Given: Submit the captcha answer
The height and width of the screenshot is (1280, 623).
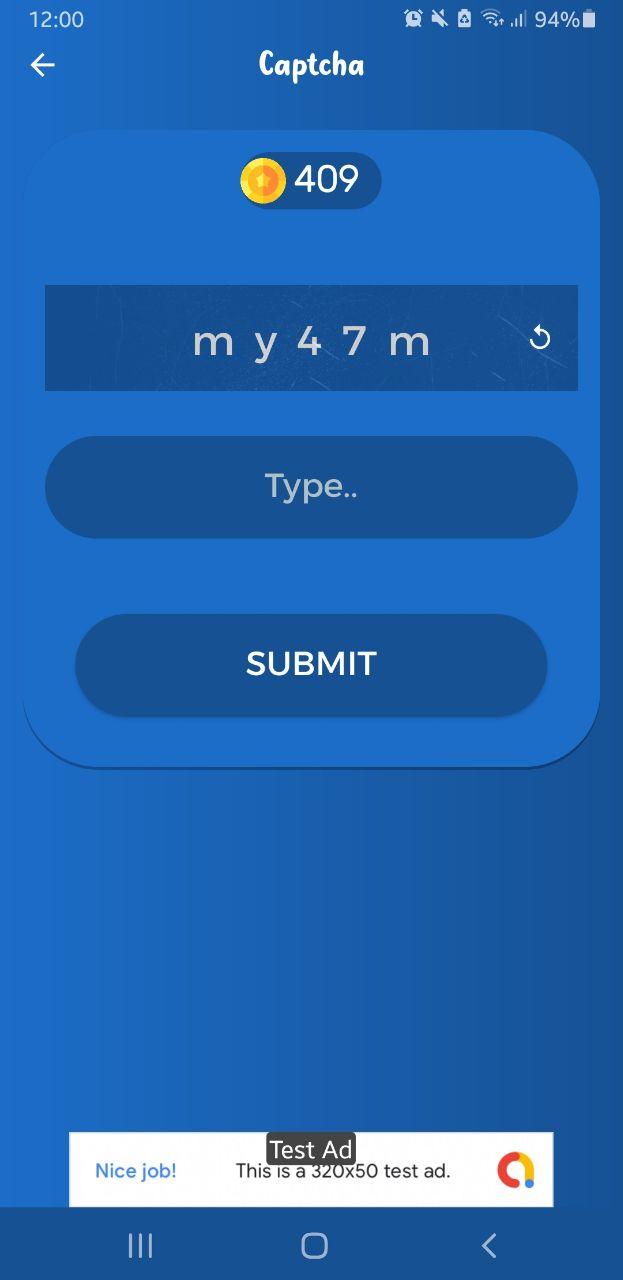Looking at the screenshot, I should (x=311, y=664).
